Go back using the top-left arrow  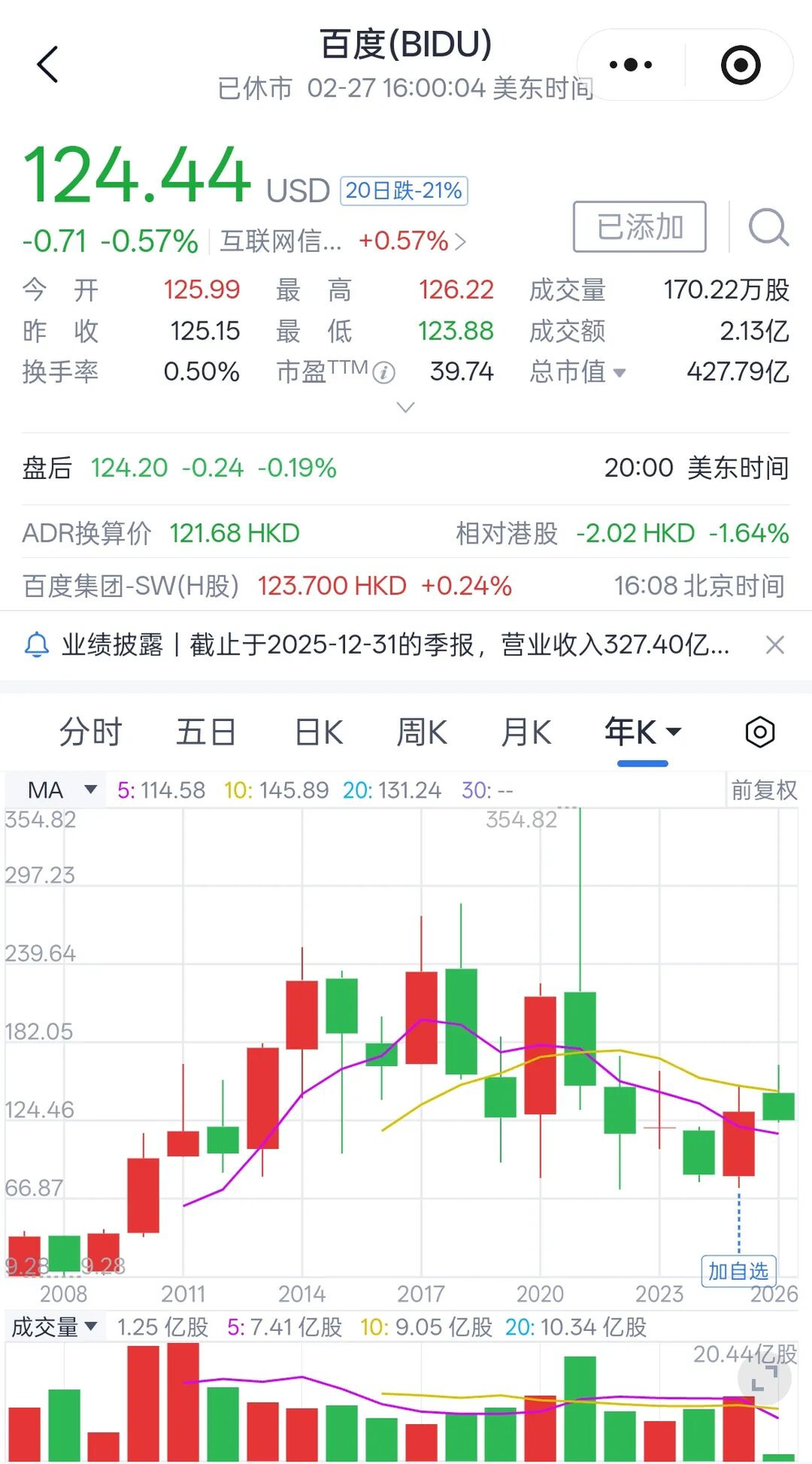tap(48, 64)
